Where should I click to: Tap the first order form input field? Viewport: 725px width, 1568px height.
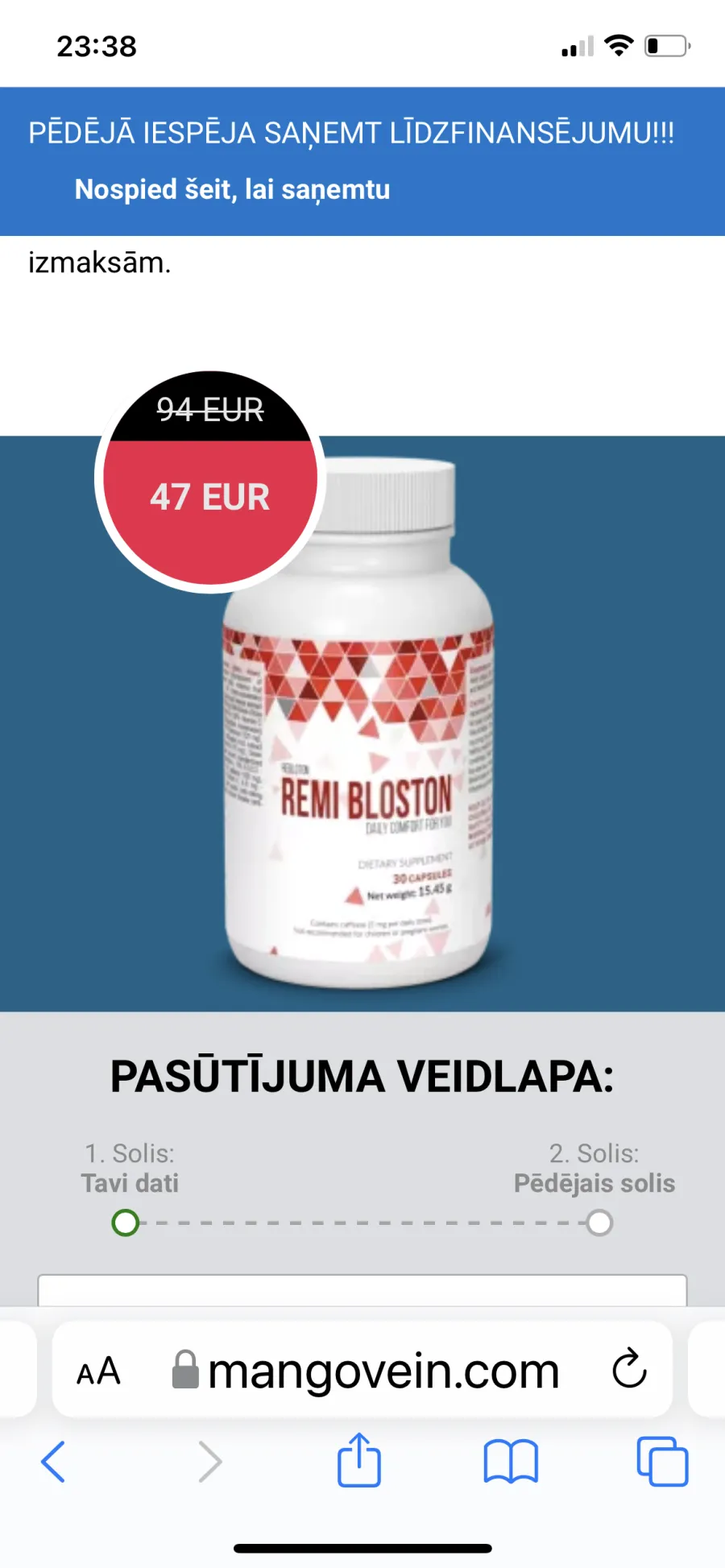[362, 1290]
